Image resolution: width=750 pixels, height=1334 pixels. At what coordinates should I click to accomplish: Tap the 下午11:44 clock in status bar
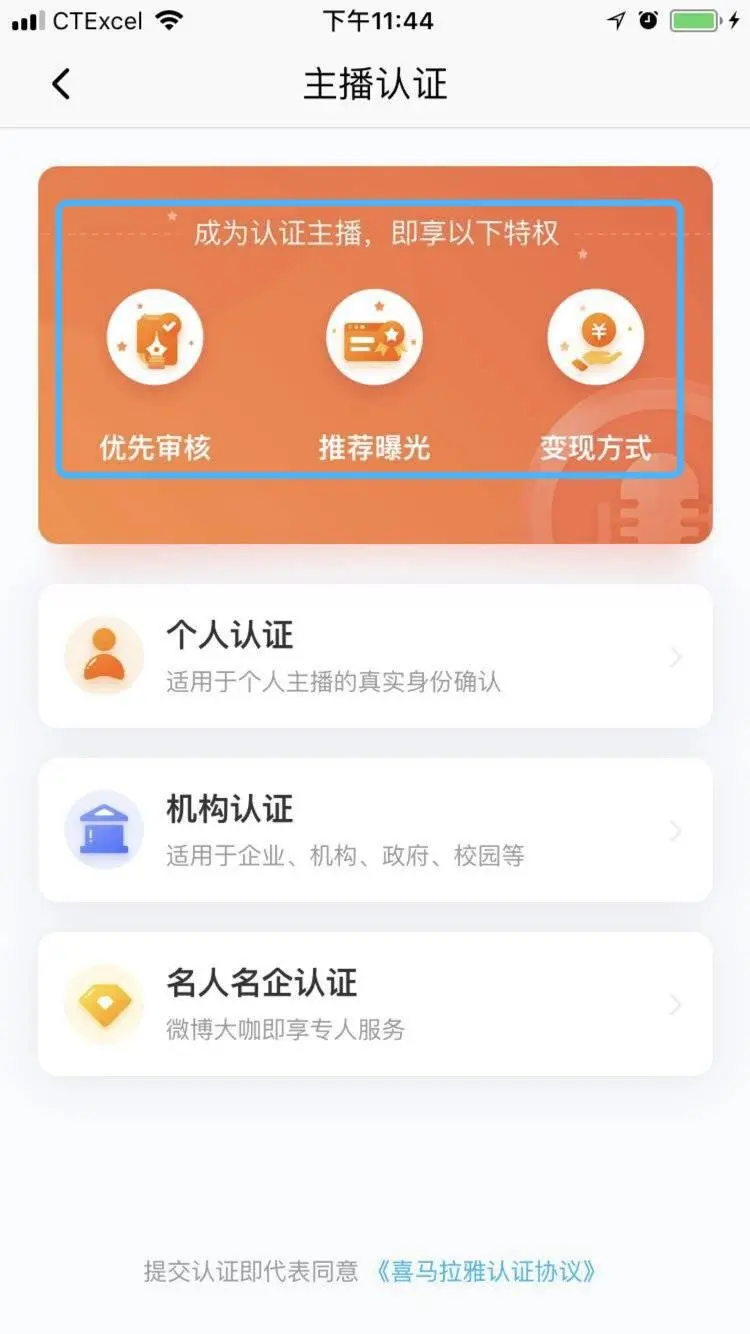coord(375,20)
